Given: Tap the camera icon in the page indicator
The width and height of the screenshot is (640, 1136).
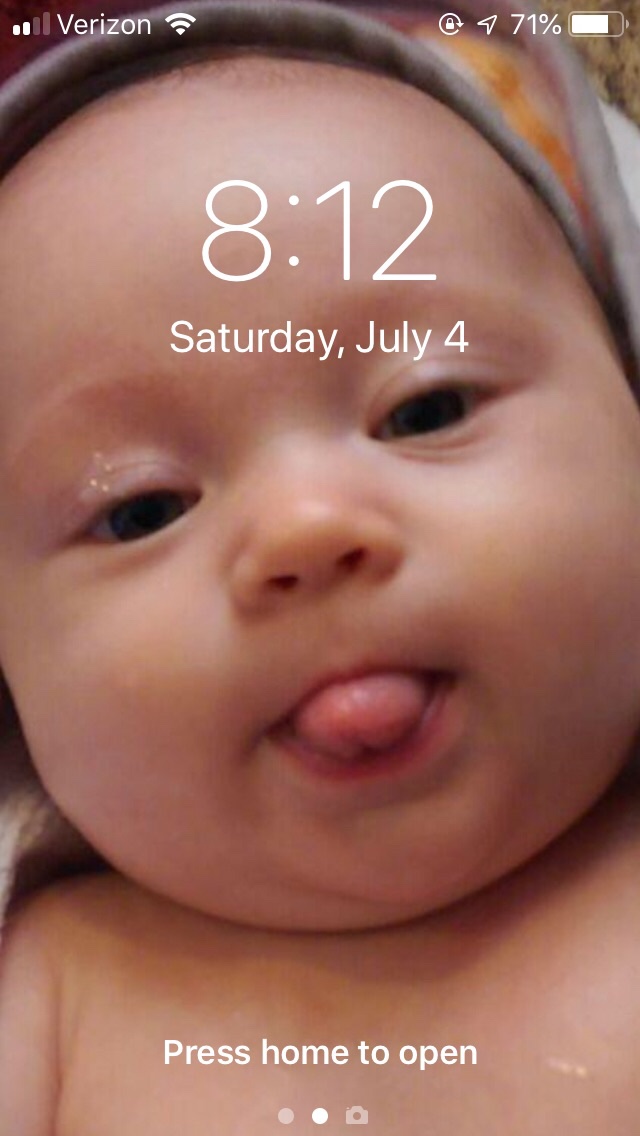Looking at the screenshot, I should click(x=356, y=1115).
